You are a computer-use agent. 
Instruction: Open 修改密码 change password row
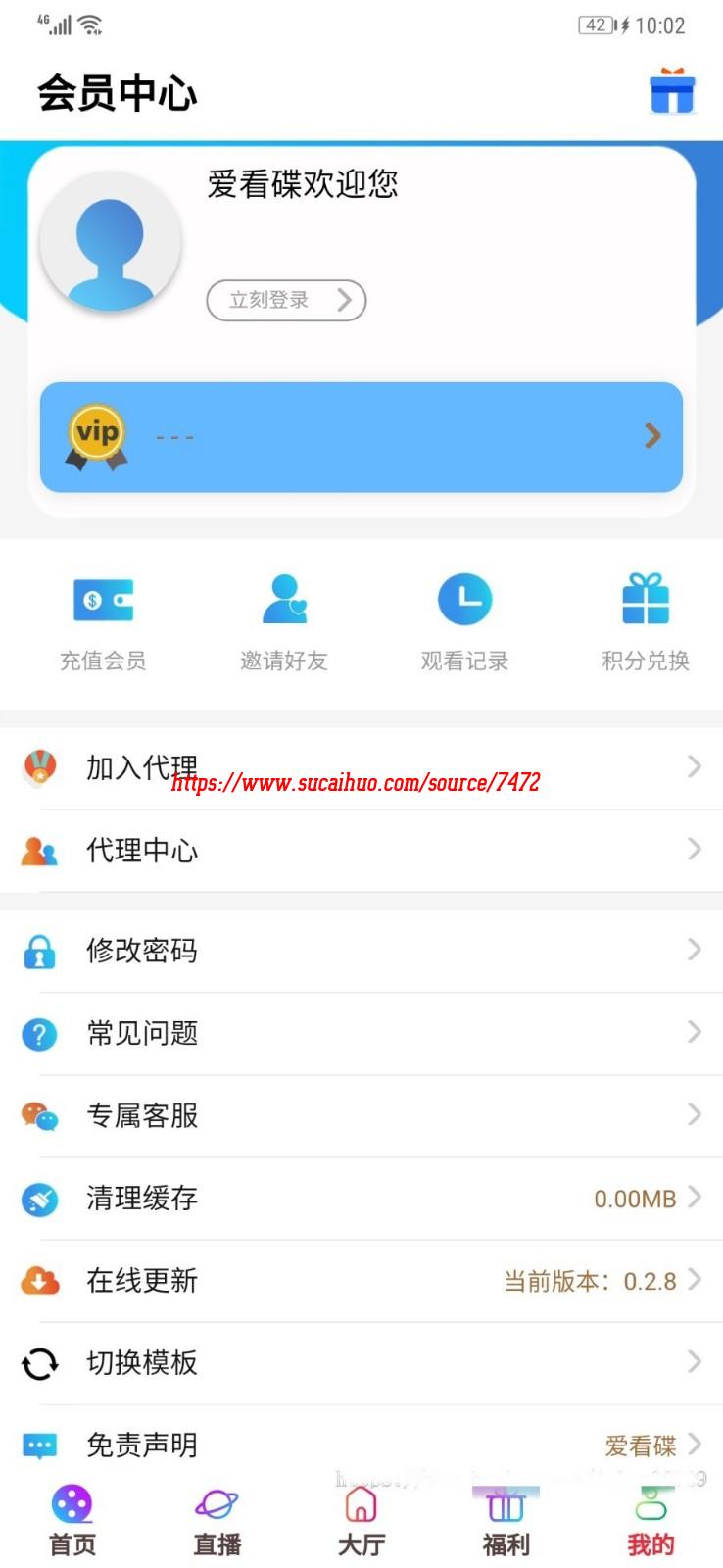361,951
